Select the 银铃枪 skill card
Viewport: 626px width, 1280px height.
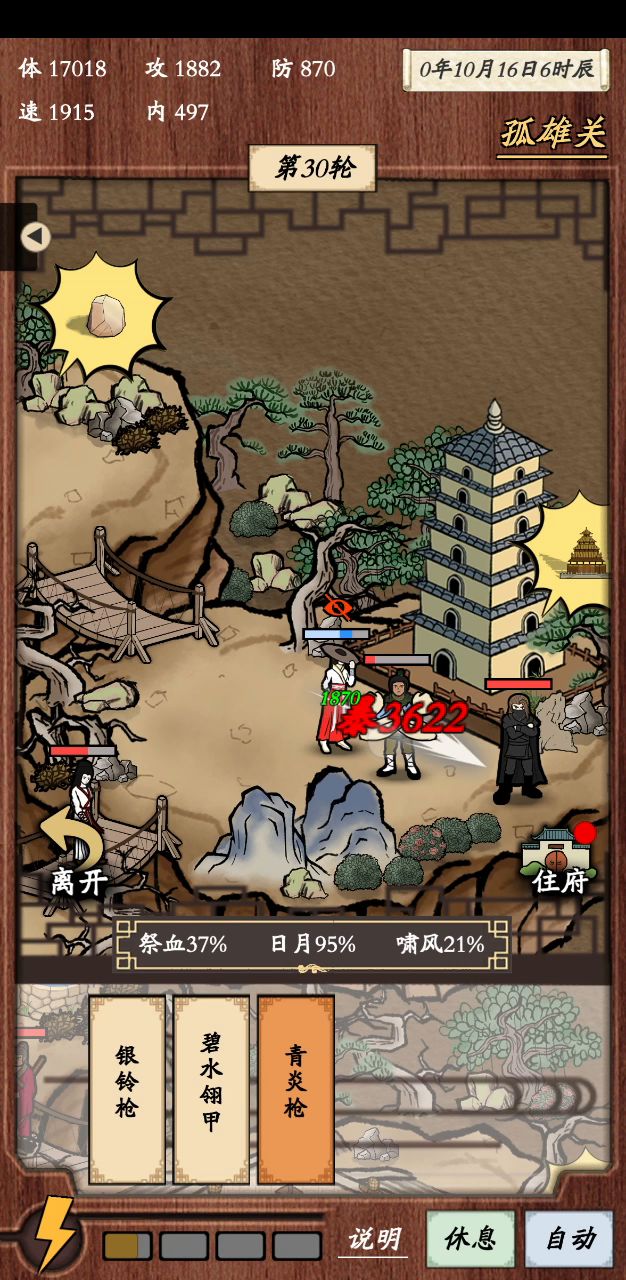[x=127, y=1089]
